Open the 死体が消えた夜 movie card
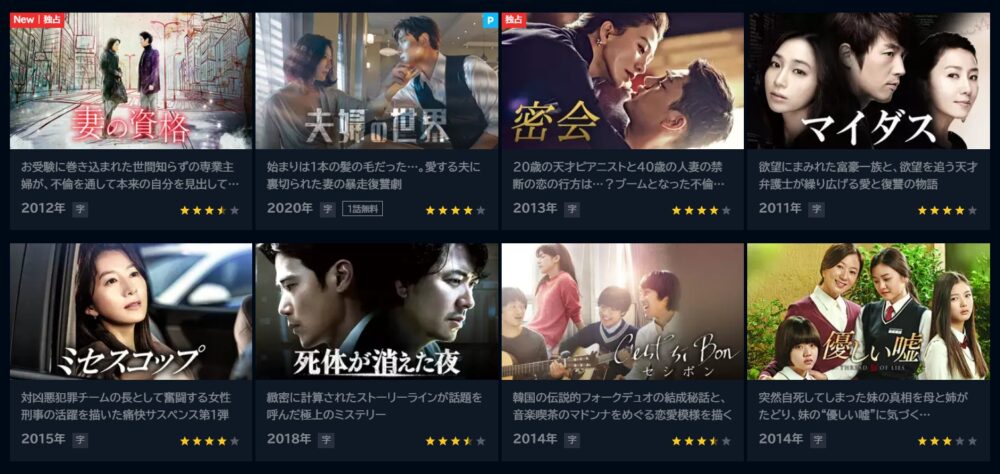1000x474 pixels. [x=377, y=311]
